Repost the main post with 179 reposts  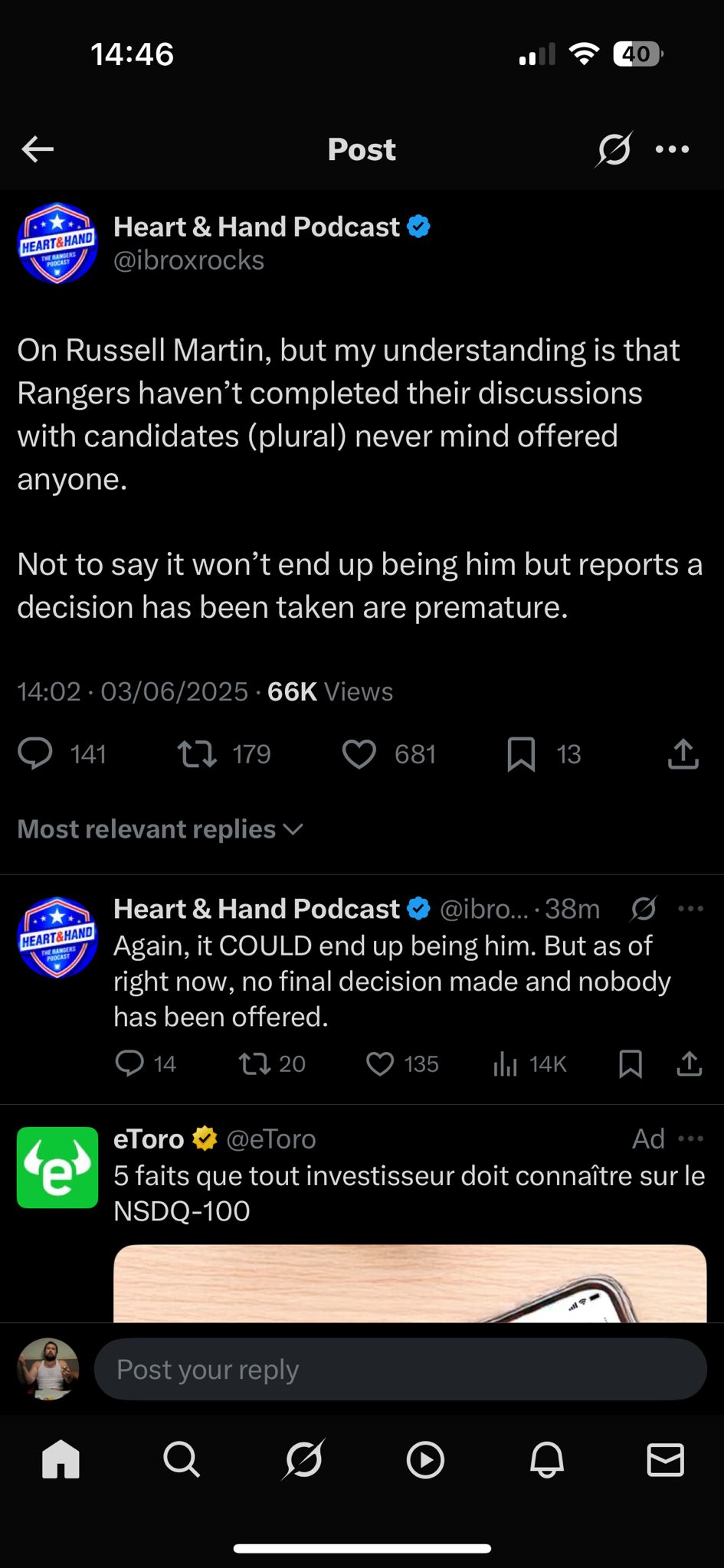click(x=198, y=753)
